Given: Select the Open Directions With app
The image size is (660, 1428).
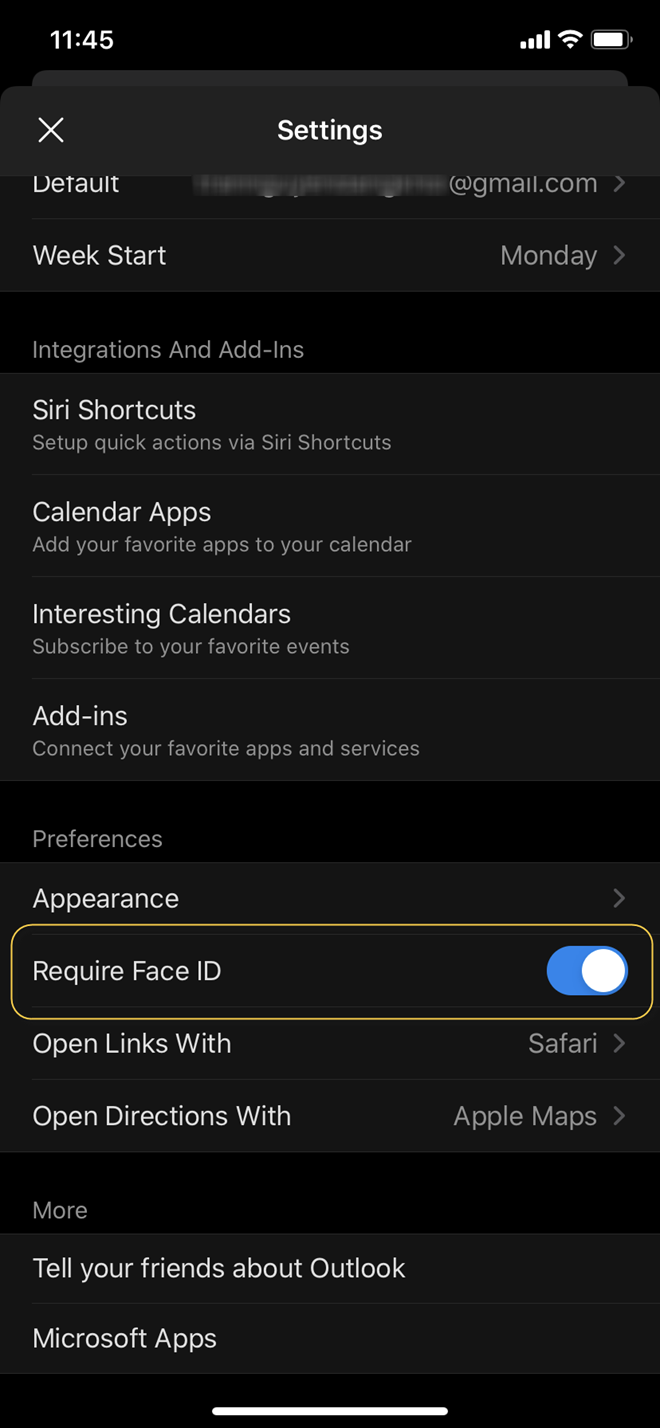Looking at the screenshot, I should click(x=330, y=1116).
